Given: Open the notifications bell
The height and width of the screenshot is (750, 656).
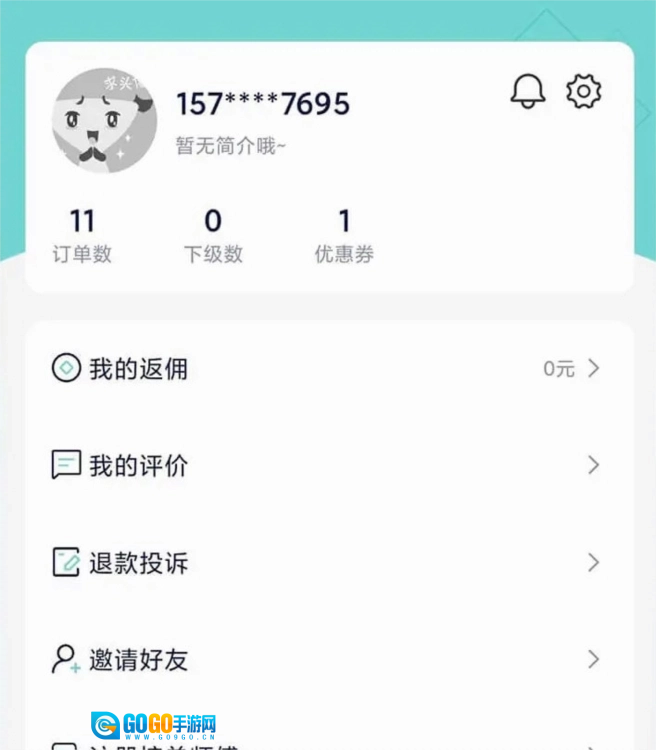Looking at the screenshot, I should (528, 91).
